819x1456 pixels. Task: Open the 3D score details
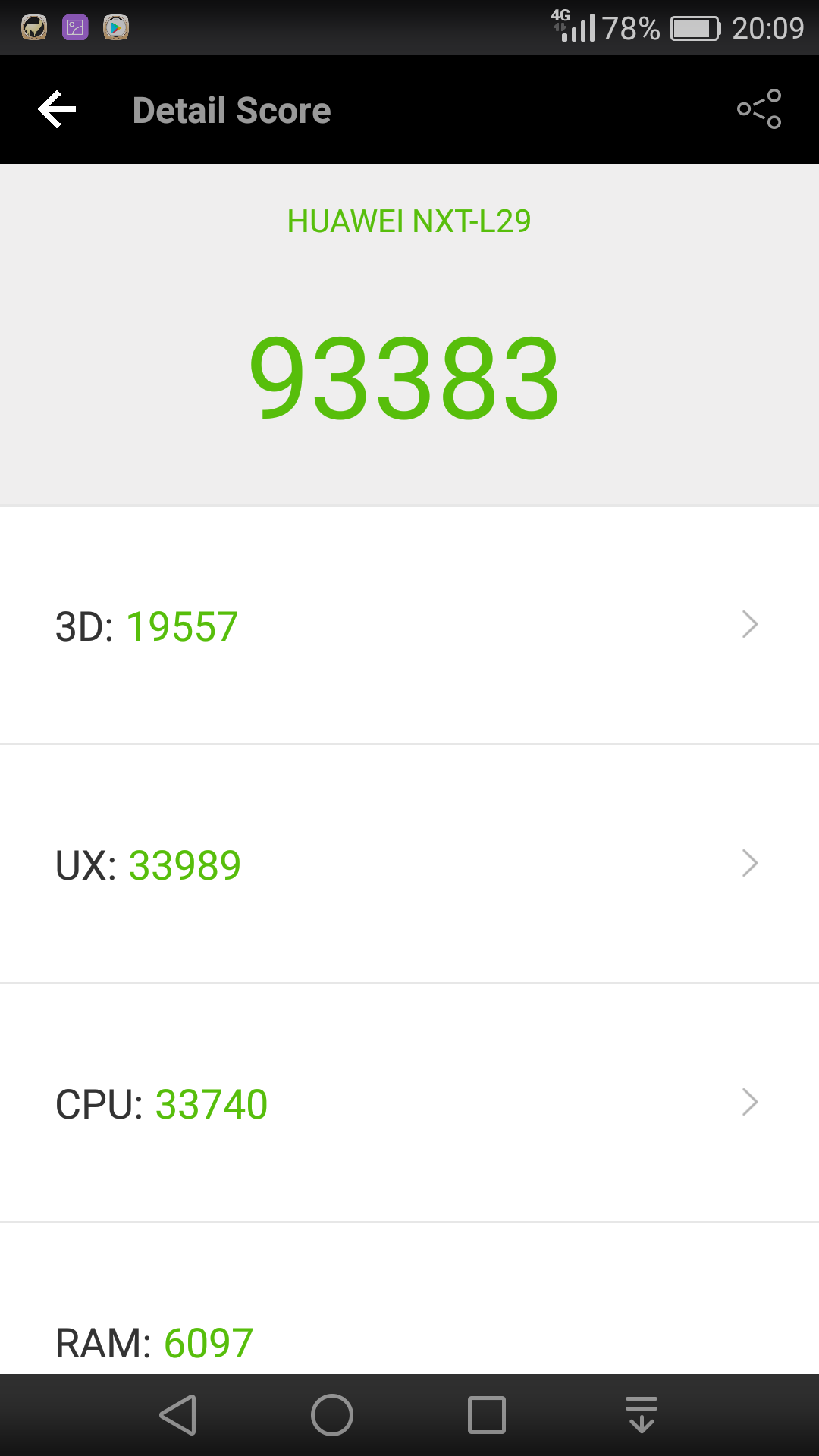click(x=409, y=626)
